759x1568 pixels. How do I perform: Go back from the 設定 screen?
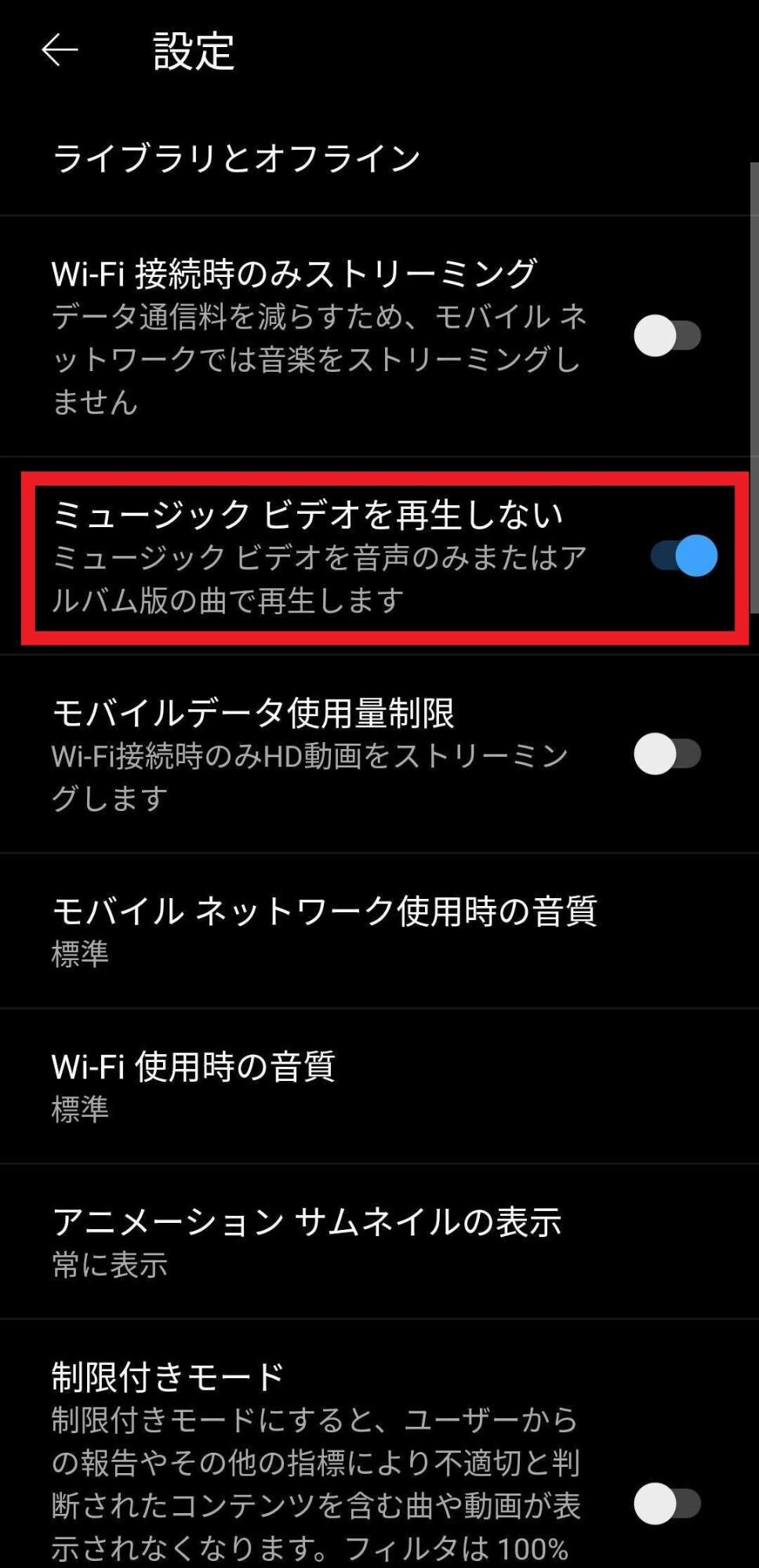[60, 50]
